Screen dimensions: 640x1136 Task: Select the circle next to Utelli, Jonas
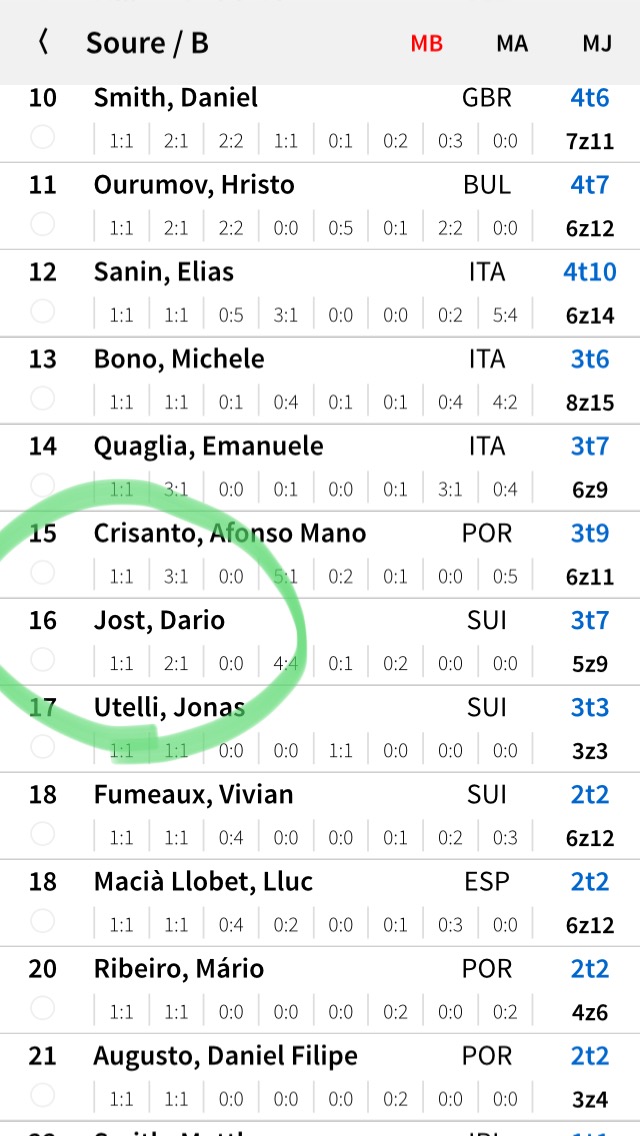tap(42, 747)
